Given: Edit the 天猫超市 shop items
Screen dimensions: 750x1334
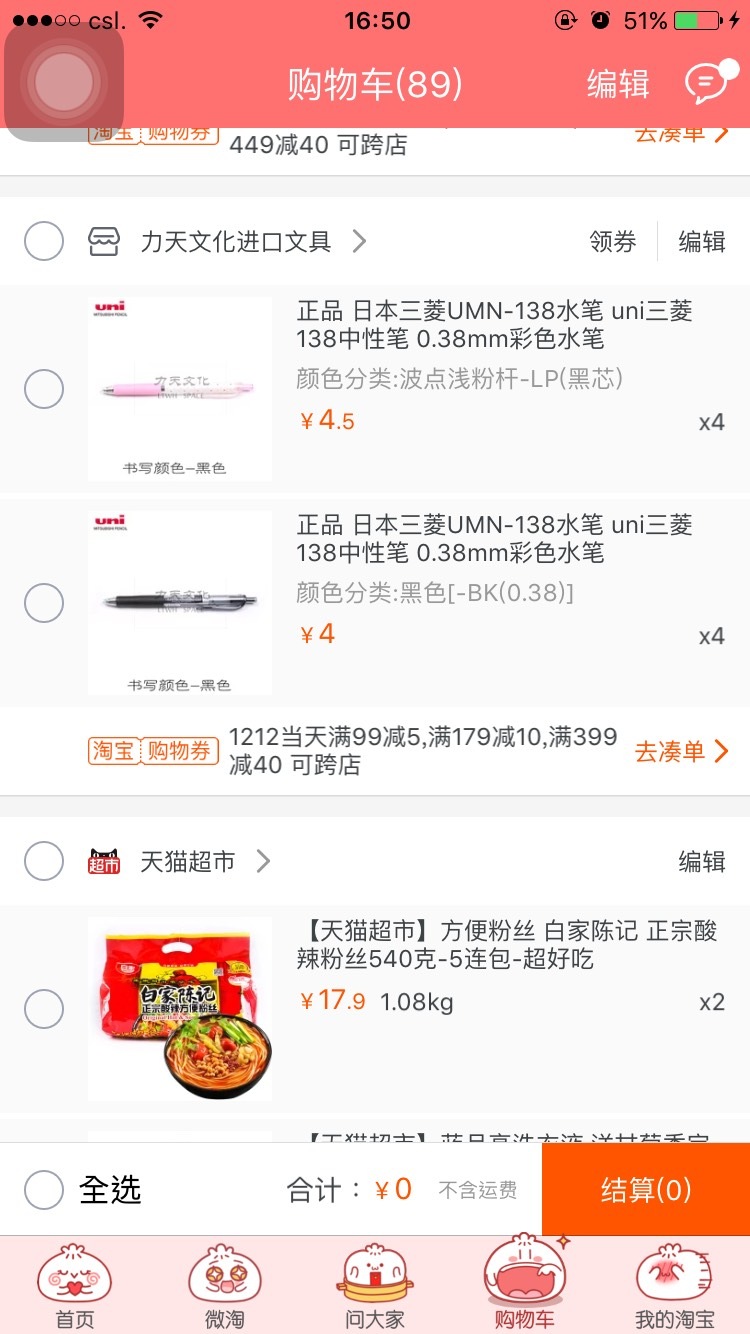Looking at the screenshot, I should pos(702,861).
